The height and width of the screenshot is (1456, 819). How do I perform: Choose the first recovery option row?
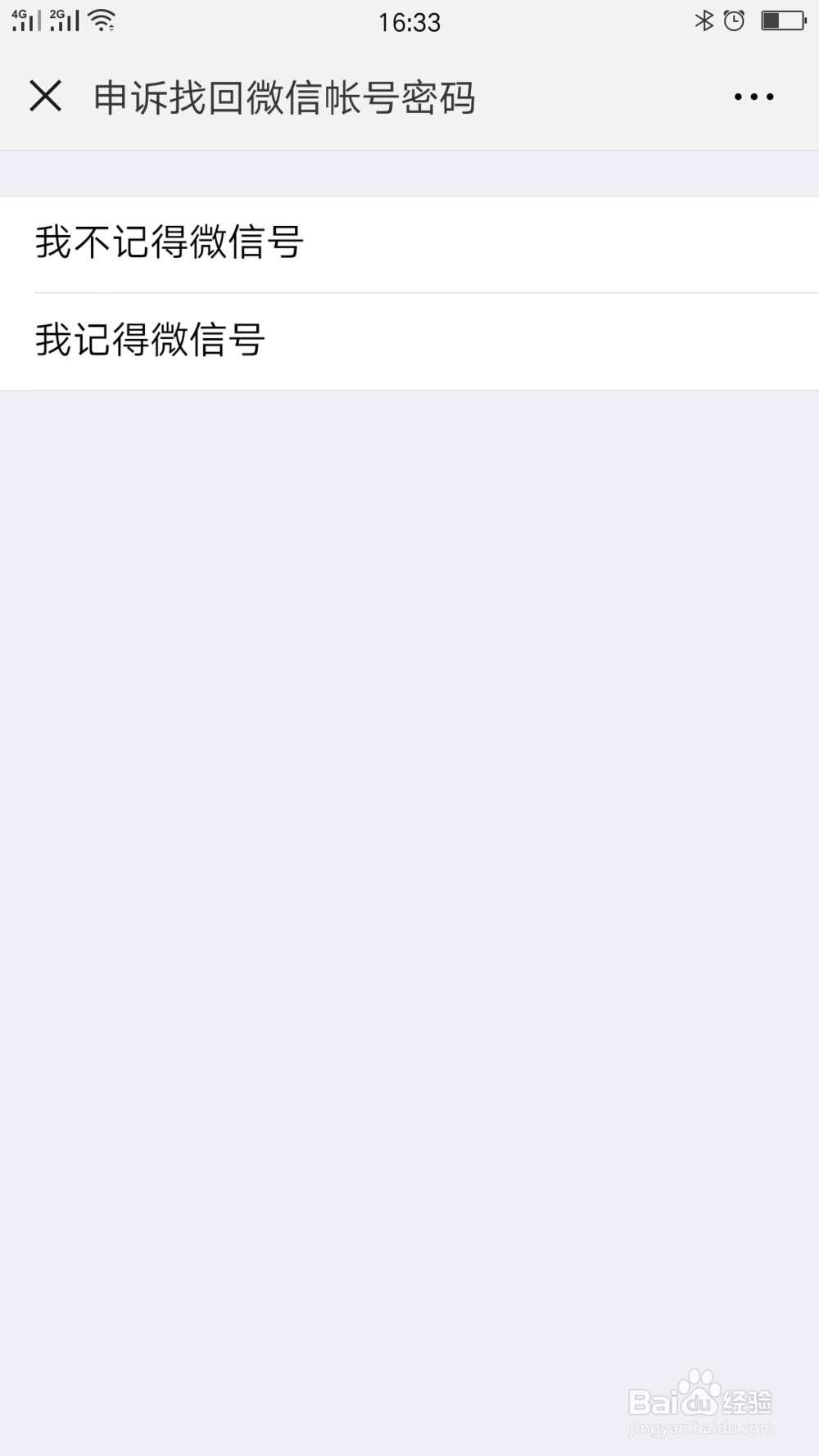click(x=409, y=241)
